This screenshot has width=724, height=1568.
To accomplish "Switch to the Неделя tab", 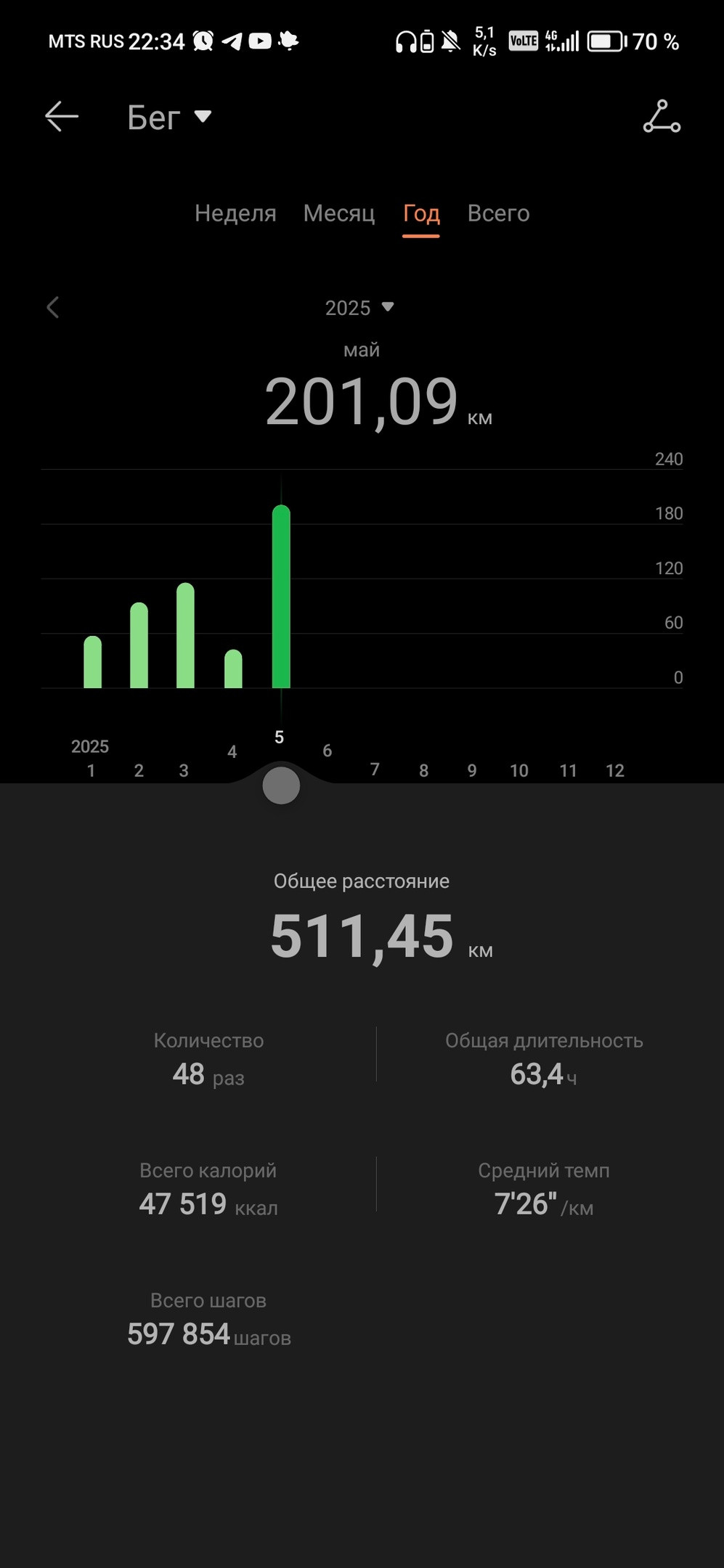I will pyautogui.click(x=235, y=213).
